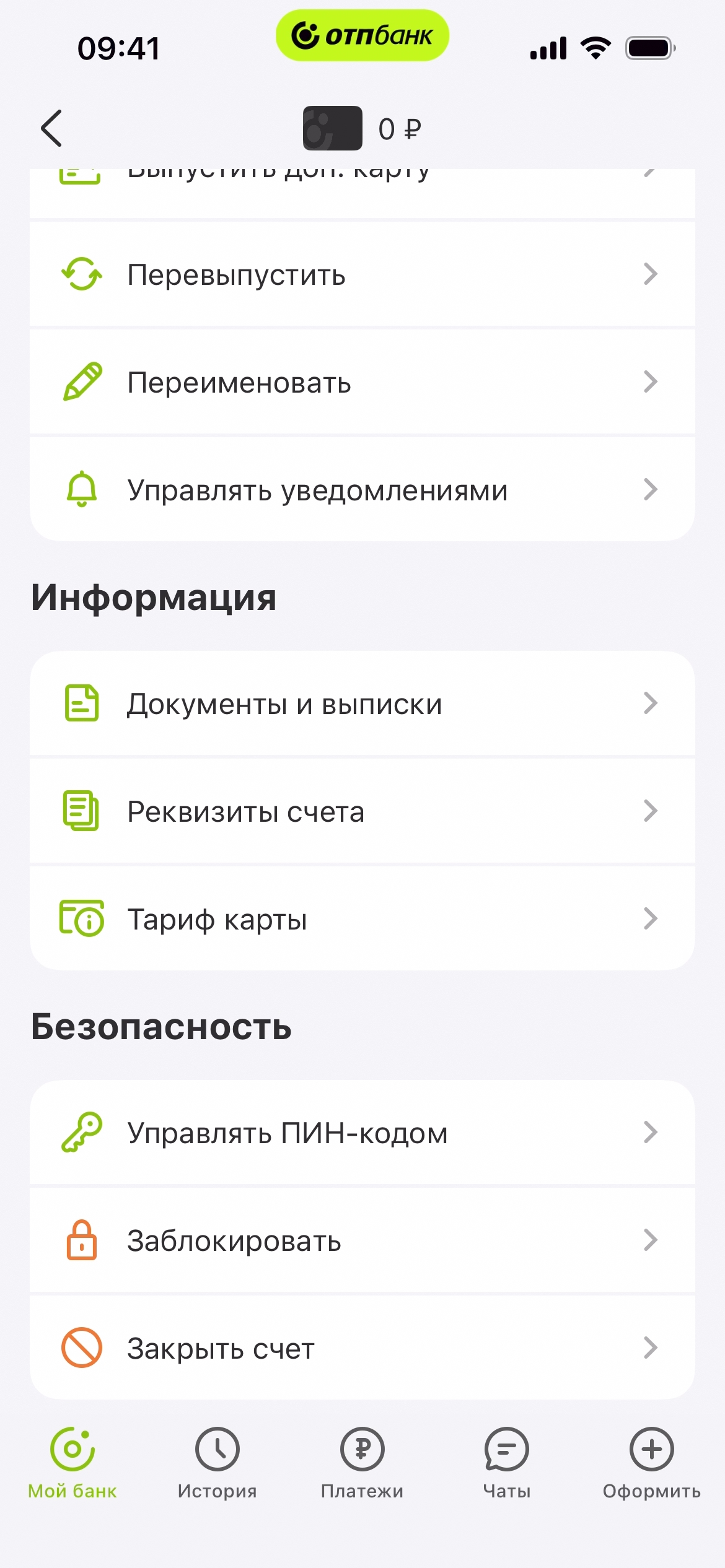
Task: Switch to the Мой банк tab
Action: (x=72, y=1463)
